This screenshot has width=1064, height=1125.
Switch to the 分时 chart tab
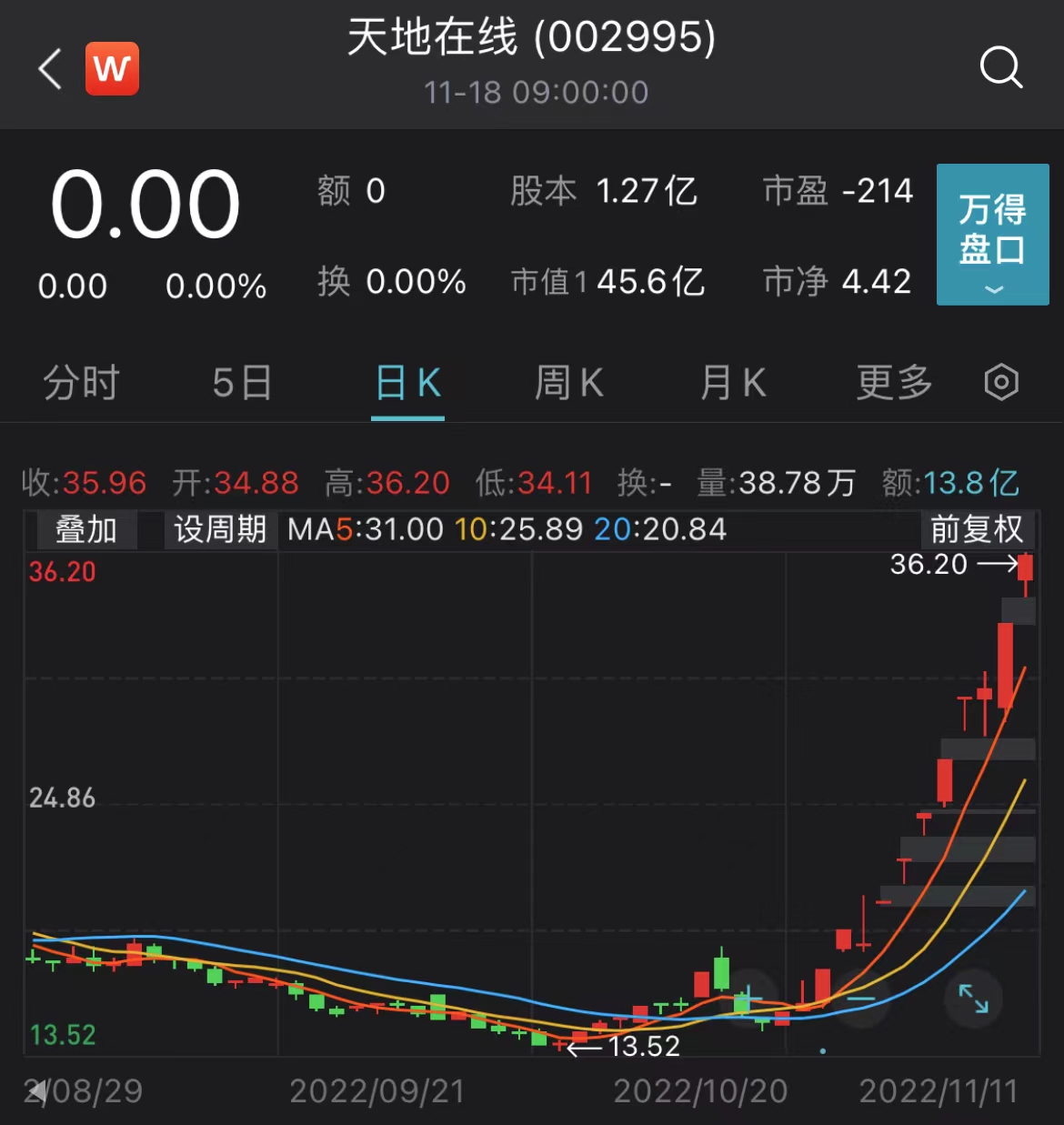coord(82,383)
